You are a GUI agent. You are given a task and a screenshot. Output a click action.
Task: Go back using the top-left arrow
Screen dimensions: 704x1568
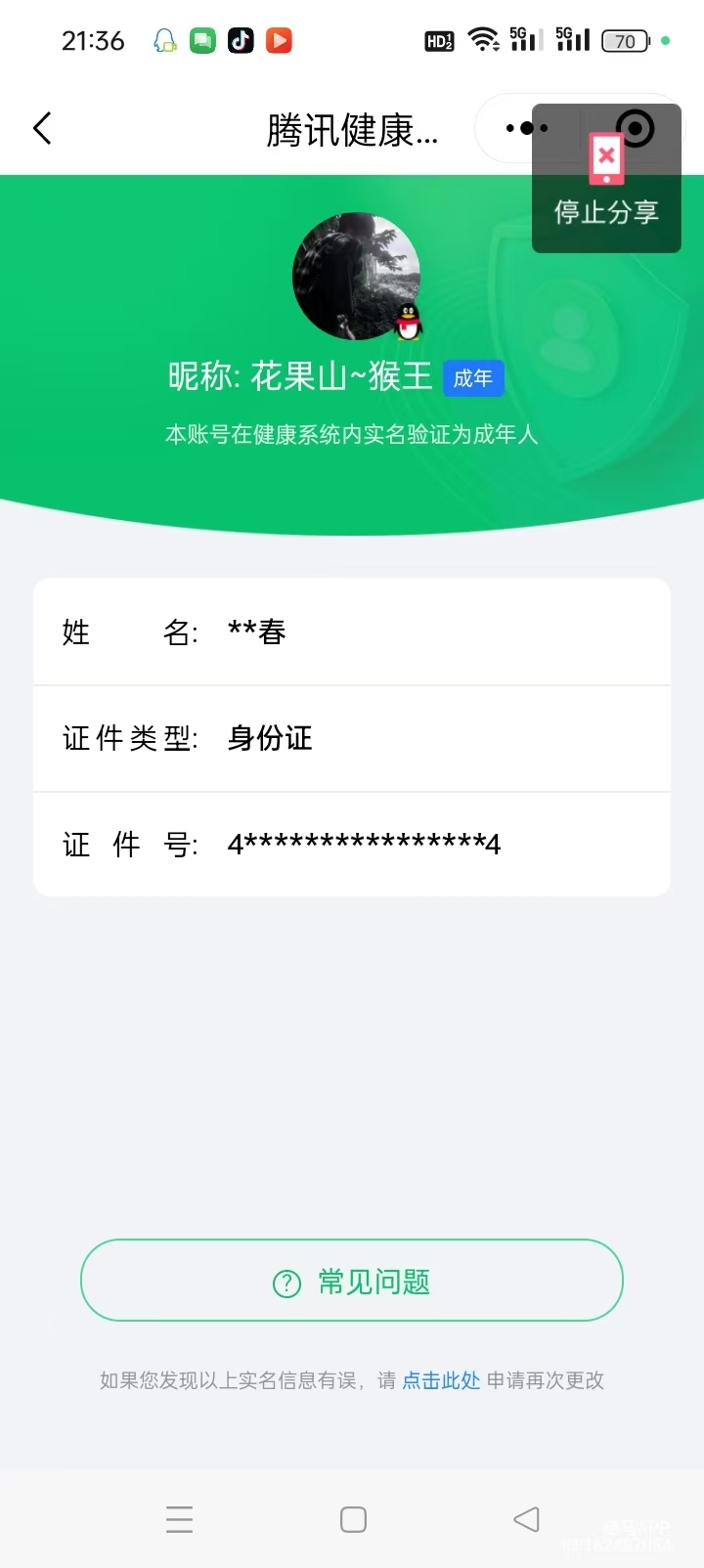42,128
